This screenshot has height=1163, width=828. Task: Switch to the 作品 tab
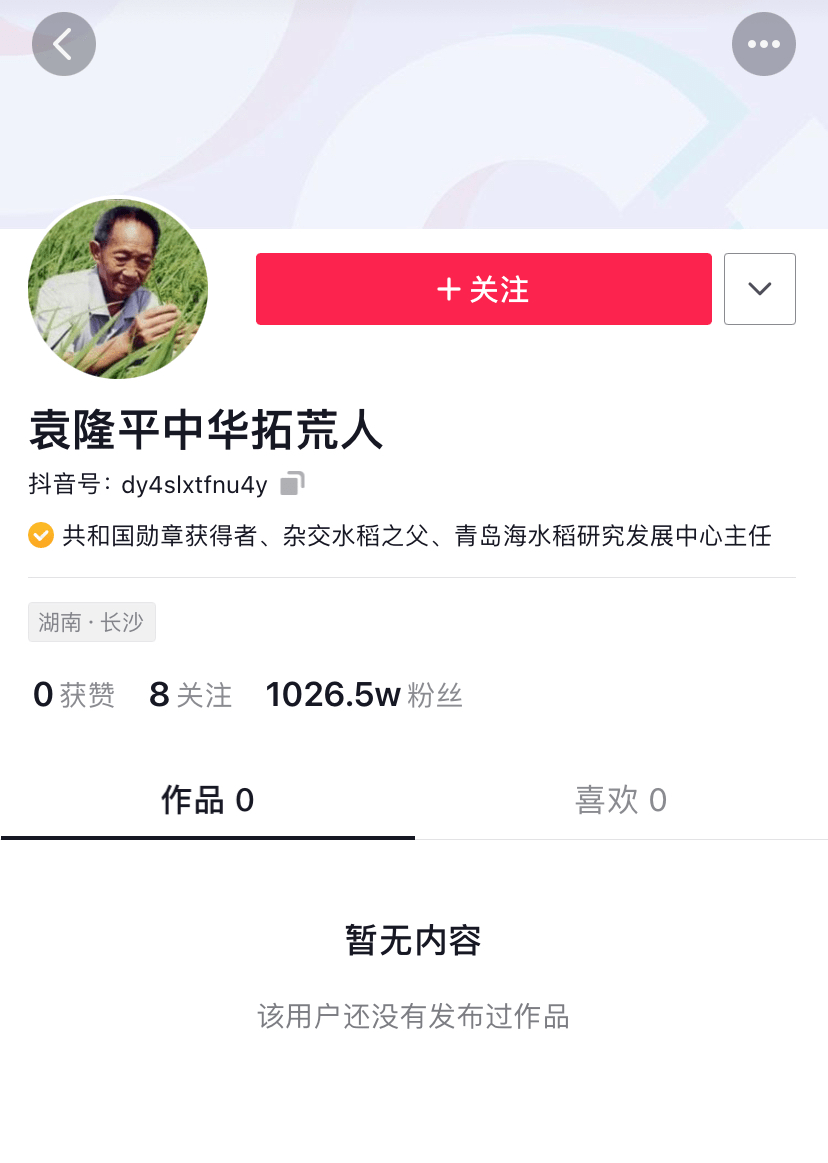pyautogui.click(x=208, y=800)
